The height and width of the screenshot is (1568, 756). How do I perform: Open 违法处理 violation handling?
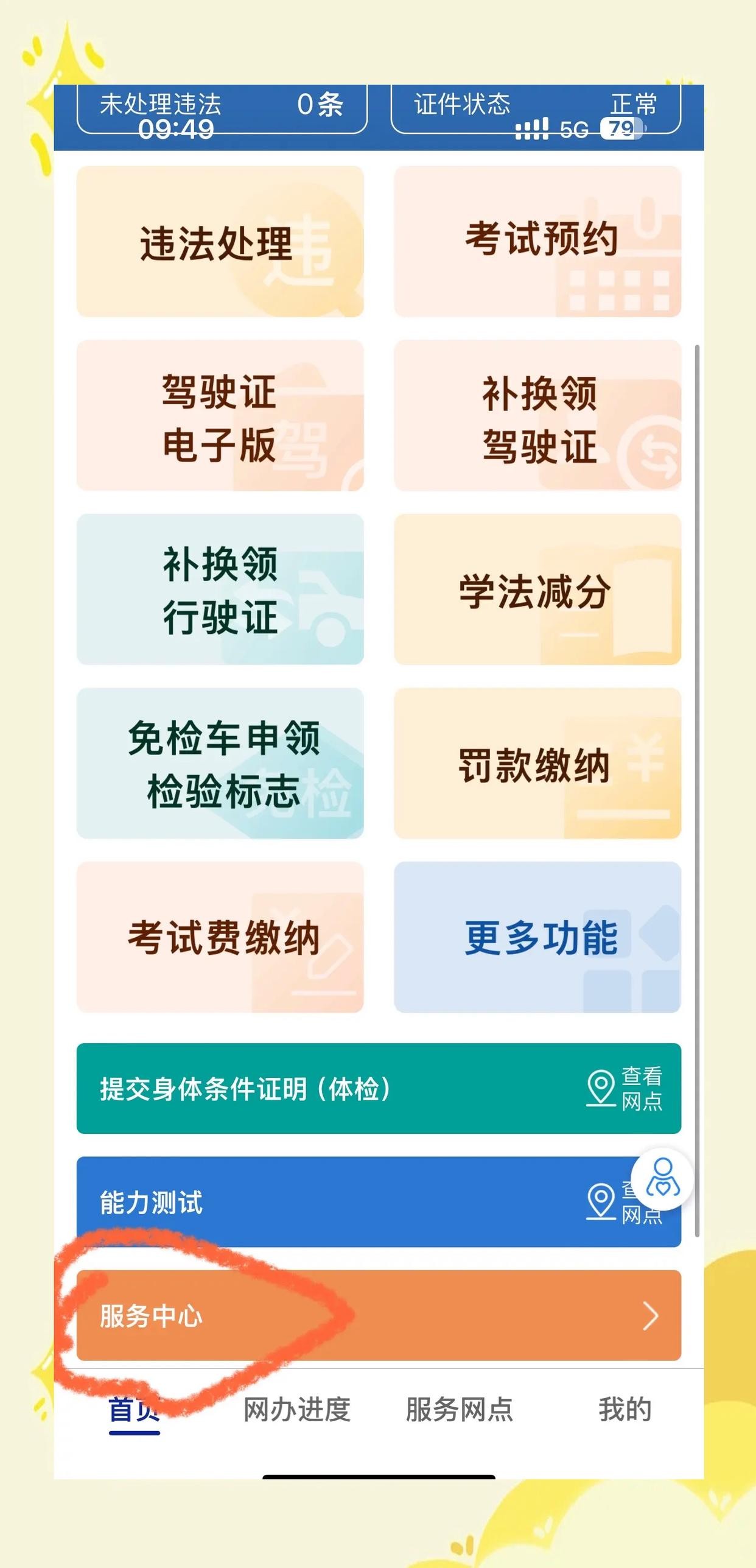click(x=220, y=242)
